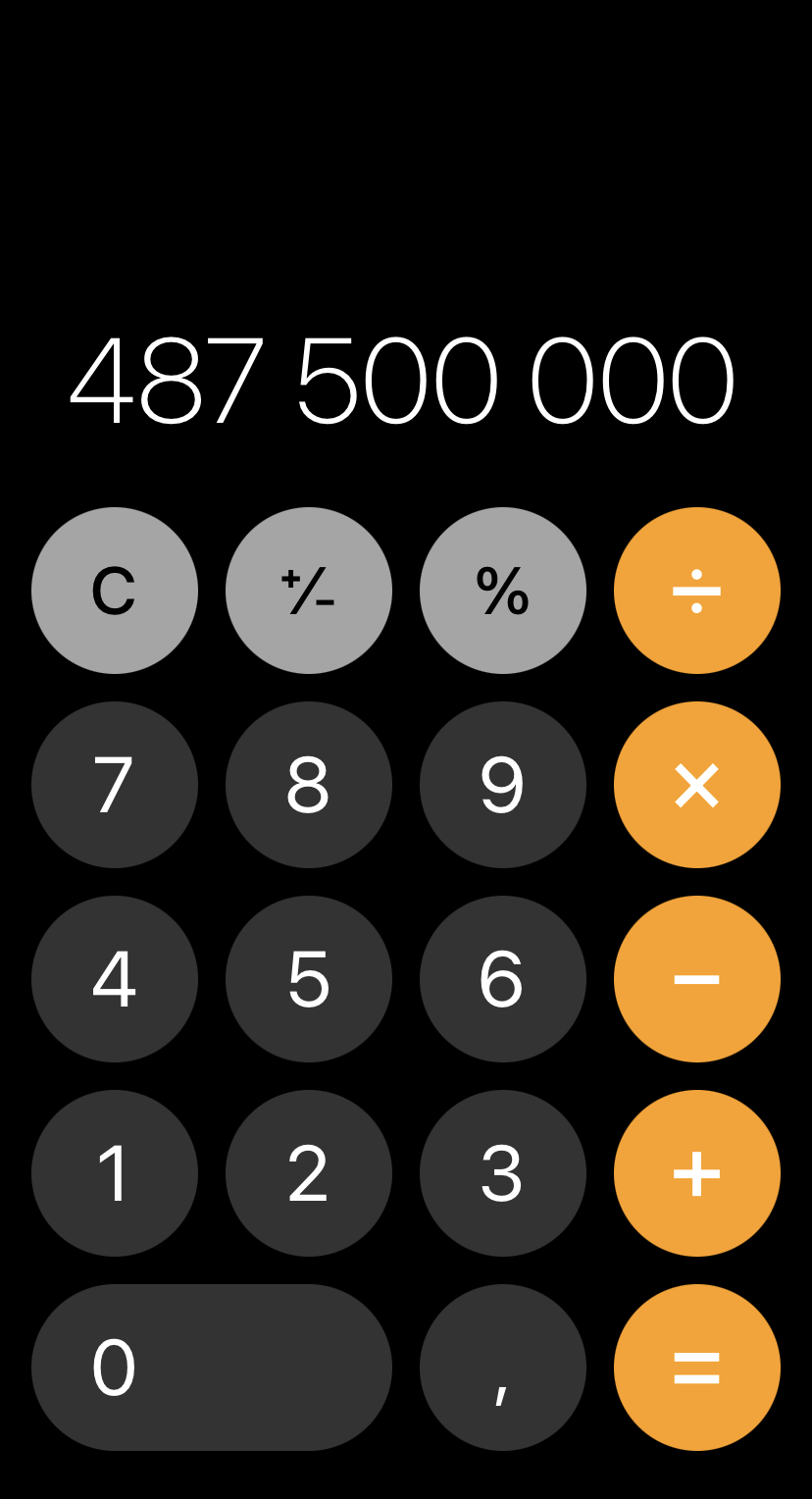Image resolution: width=812 pixels, height=1499 pixels.
Task: Select the plus operator
Action: pos(697,1173)
